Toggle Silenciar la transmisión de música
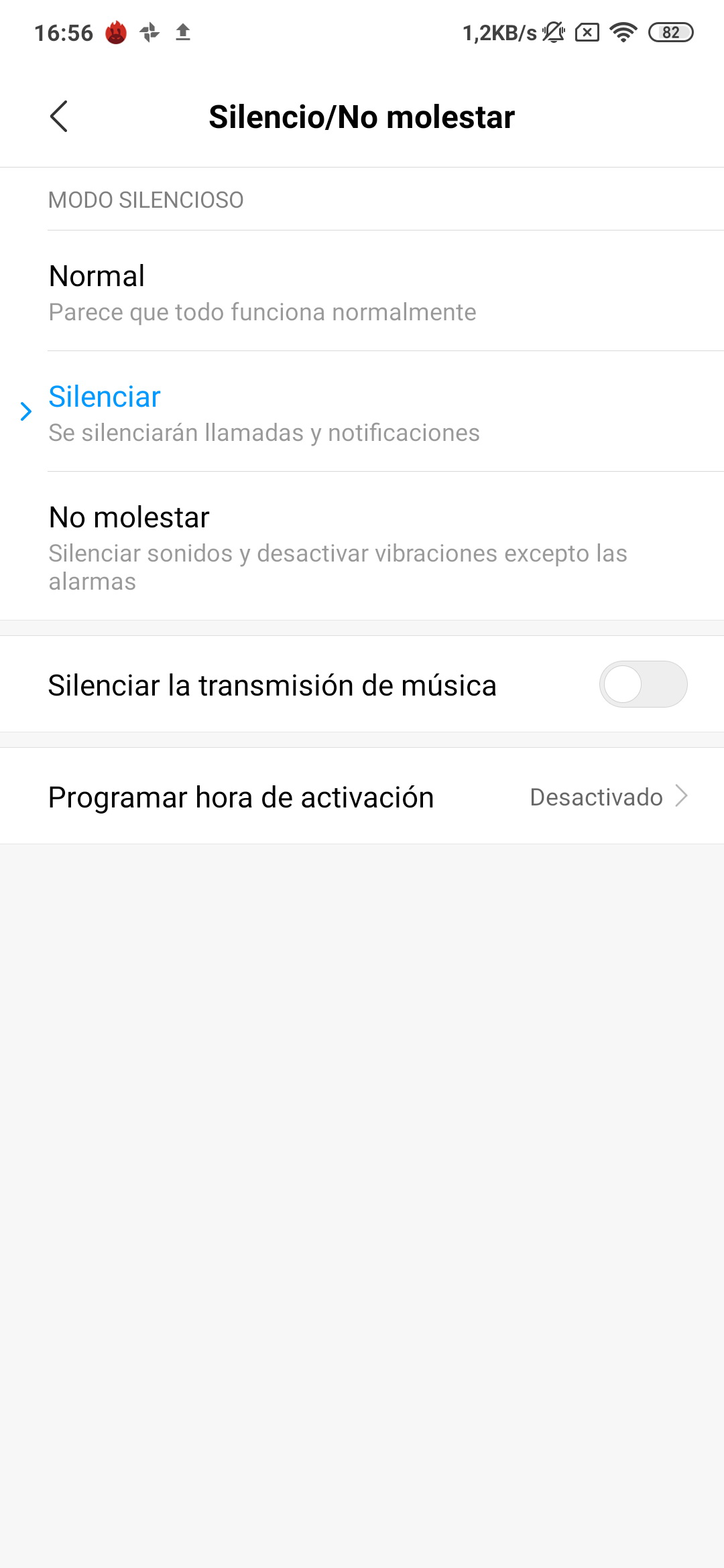 643,684
